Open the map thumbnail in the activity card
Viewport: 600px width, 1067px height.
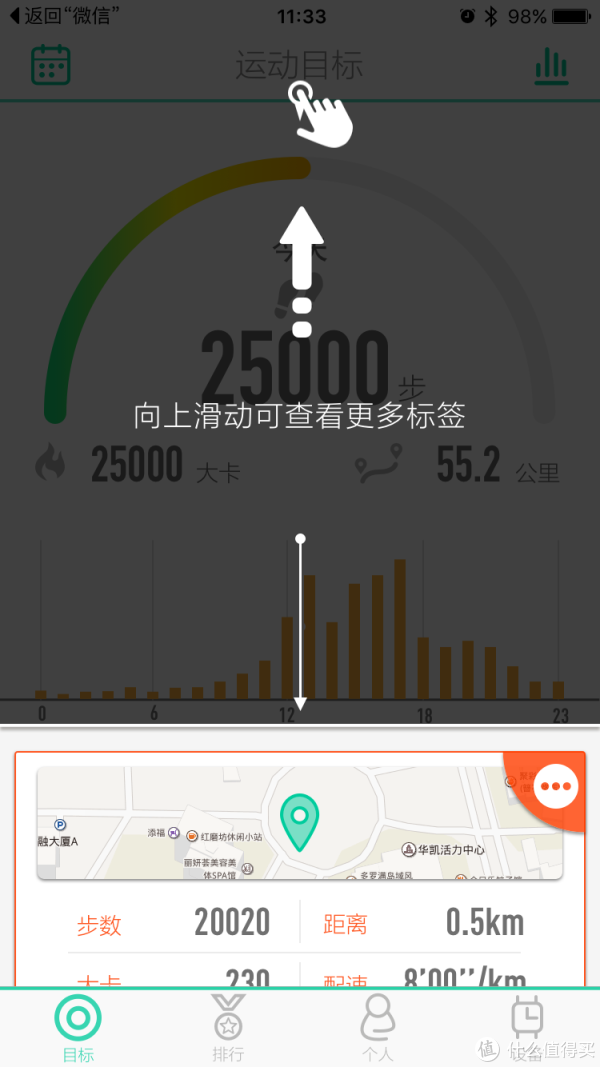pyautogui.click(x=299, y=823)
